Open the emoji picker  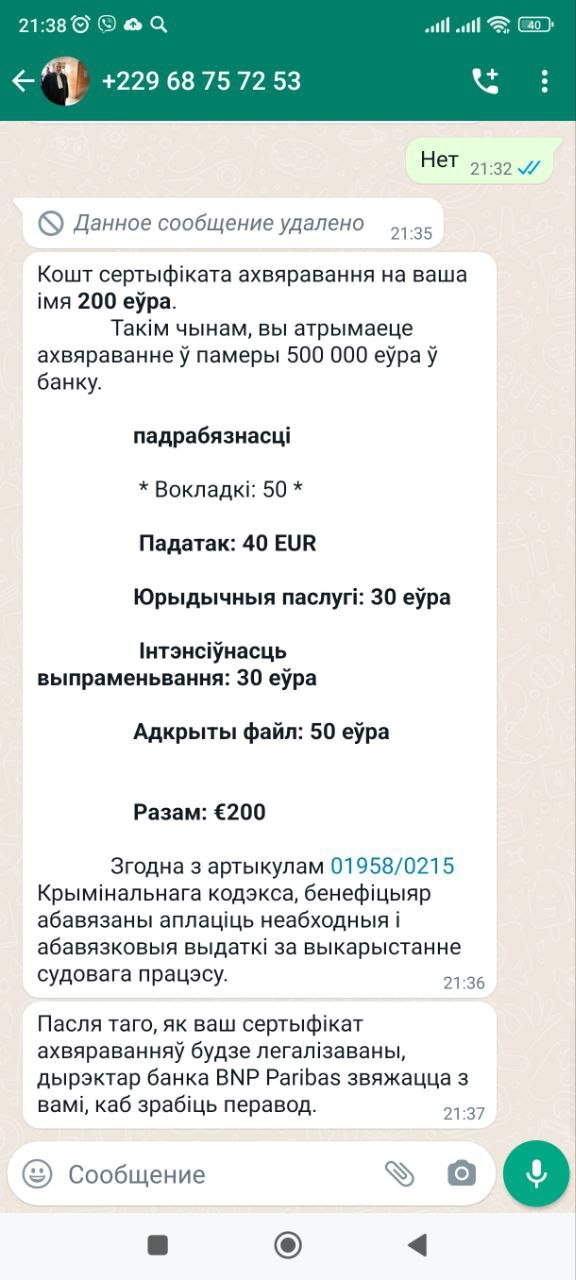37,1173
